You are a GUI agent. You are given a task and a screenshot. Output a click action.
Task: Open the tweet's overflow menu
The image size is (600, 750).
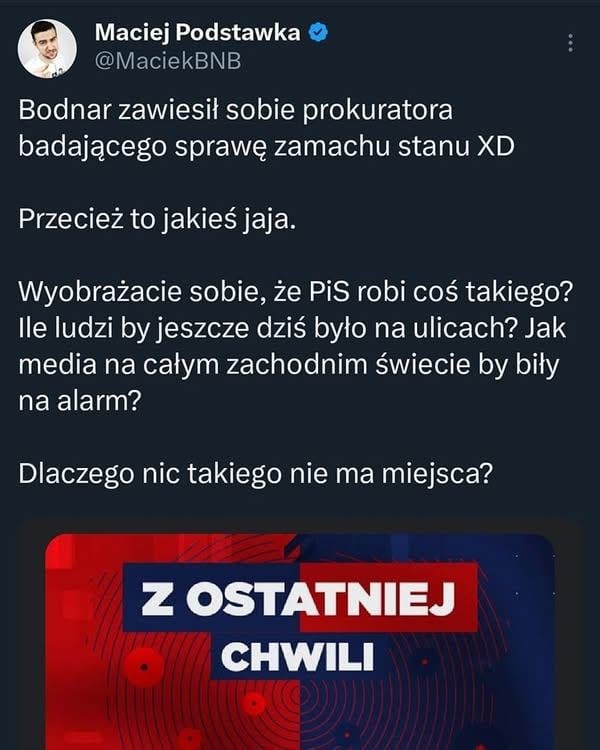click(570, 43)
